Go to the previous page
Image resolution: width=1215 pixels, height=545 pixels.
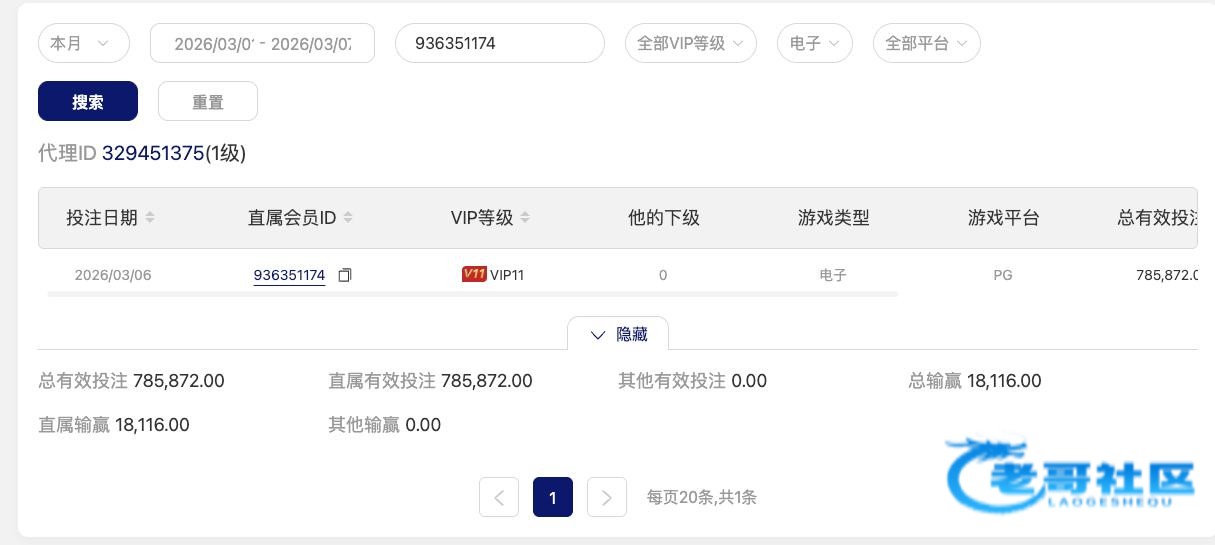[x=499, y=497]
